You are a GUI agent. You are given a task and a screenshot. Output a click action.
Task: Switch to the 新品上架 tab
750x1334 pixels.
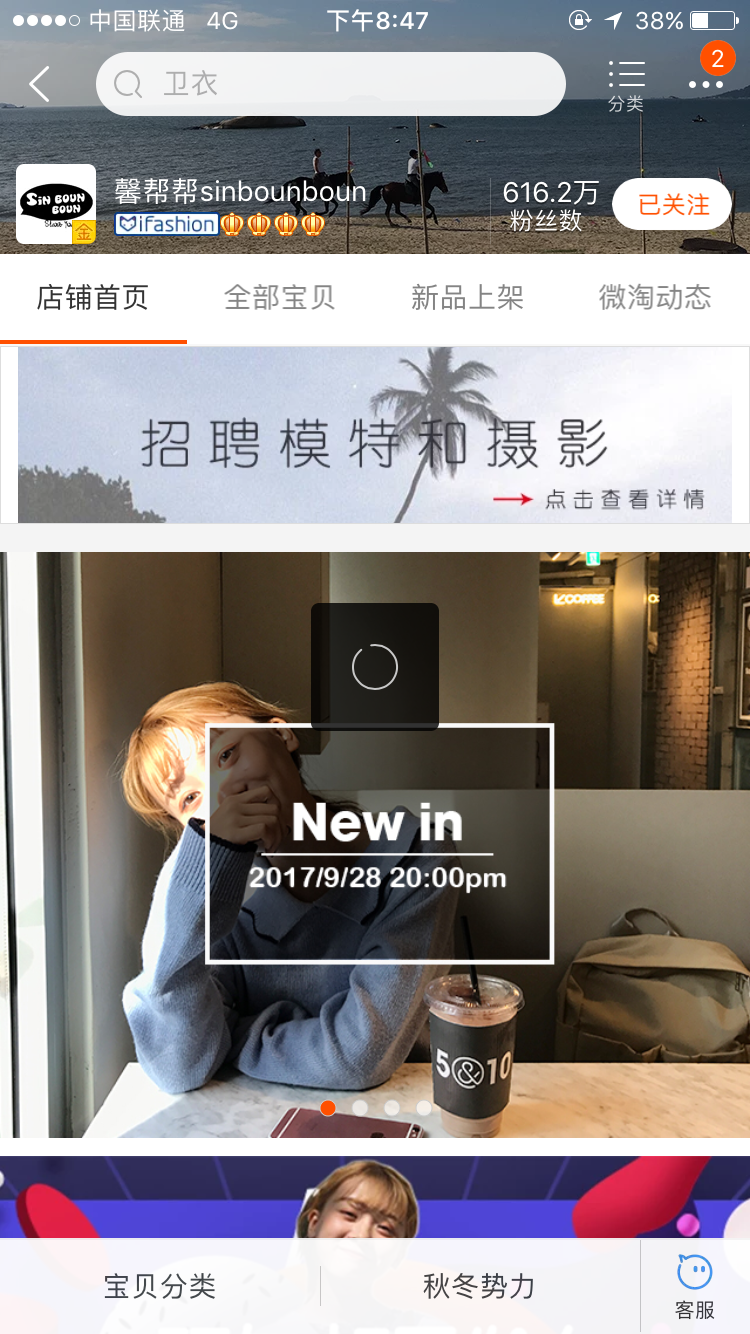coord(467,297)
